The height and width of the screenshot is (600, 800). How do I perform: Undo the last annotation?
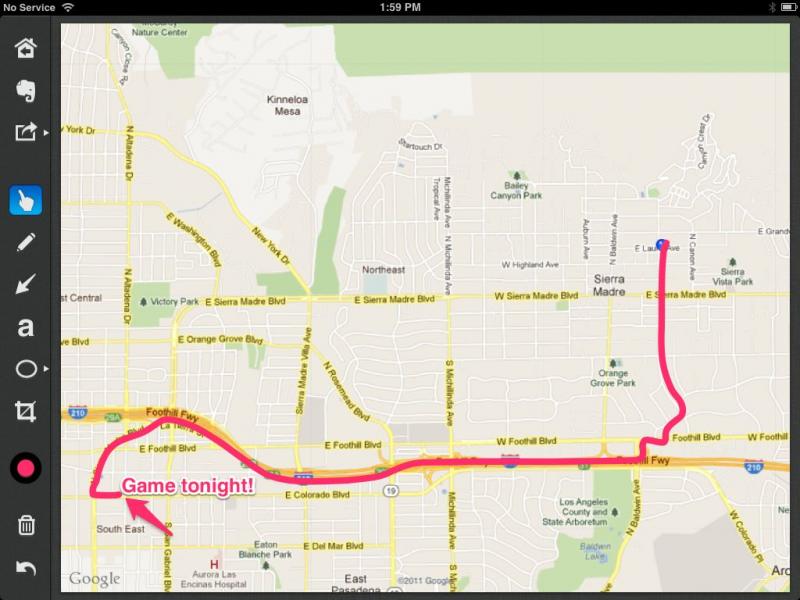point(26,567)
